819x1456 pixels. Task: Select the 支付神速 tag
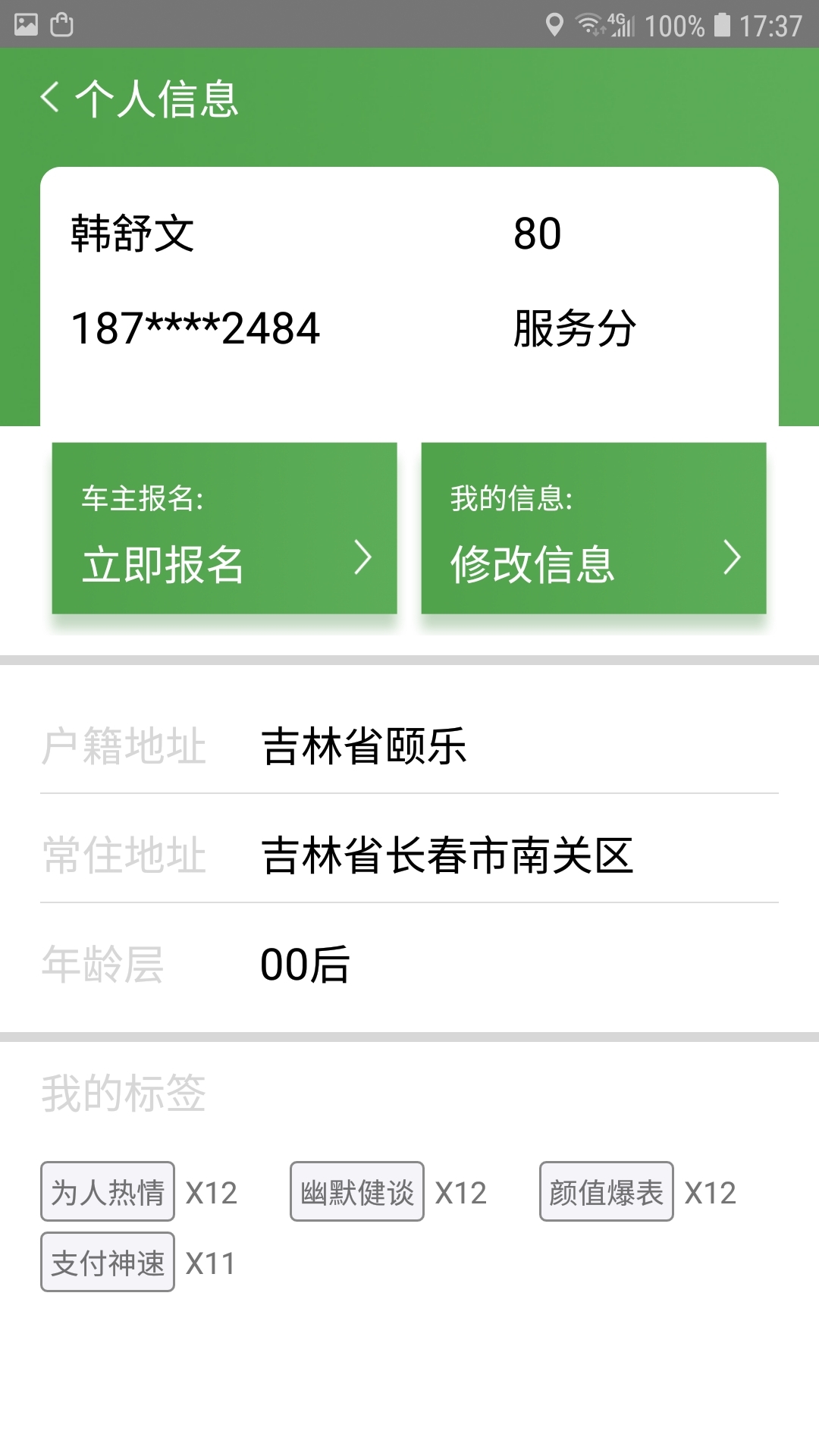[108, 1262]
